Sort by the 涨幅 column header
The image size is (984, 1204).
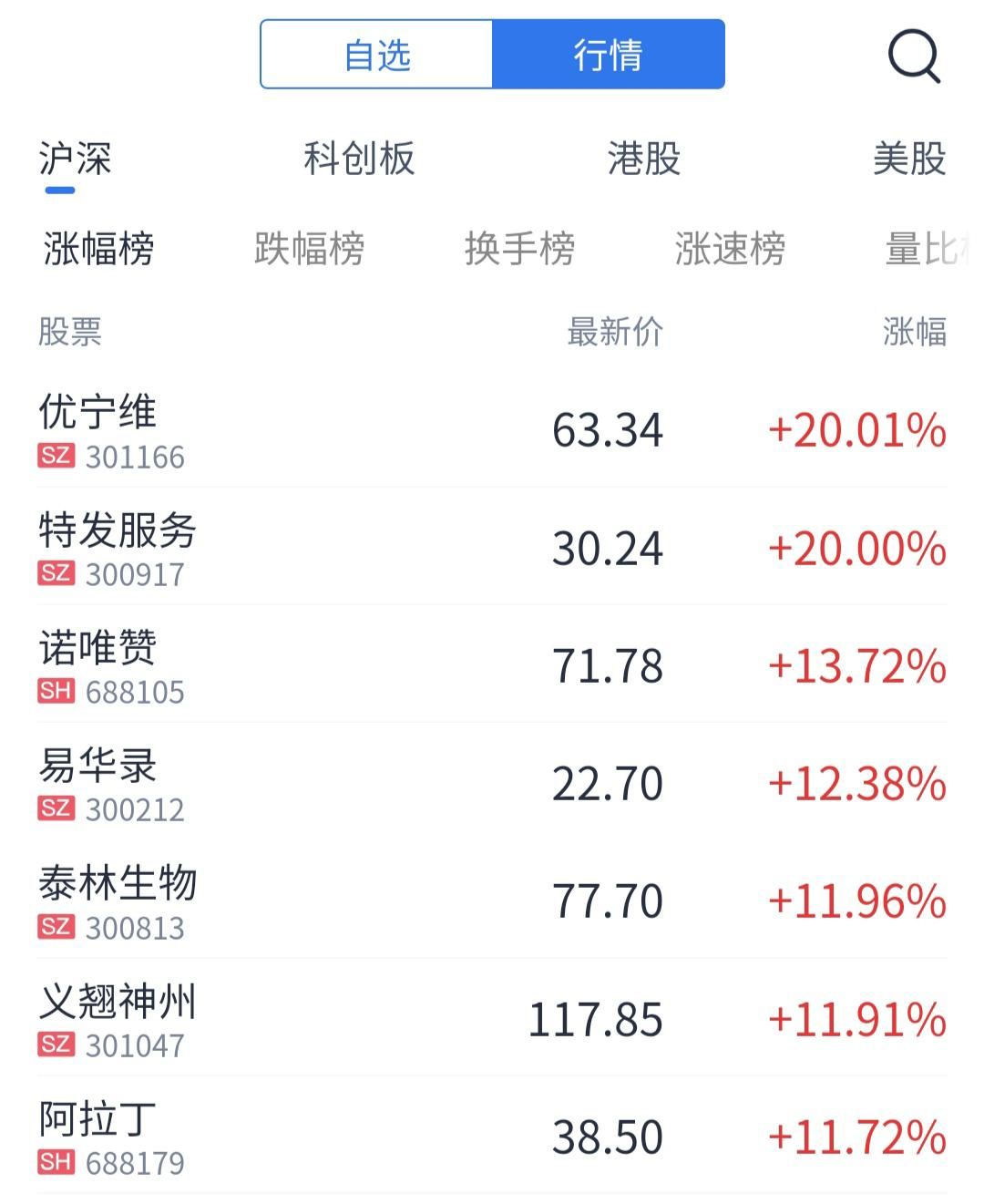[915, 333]
